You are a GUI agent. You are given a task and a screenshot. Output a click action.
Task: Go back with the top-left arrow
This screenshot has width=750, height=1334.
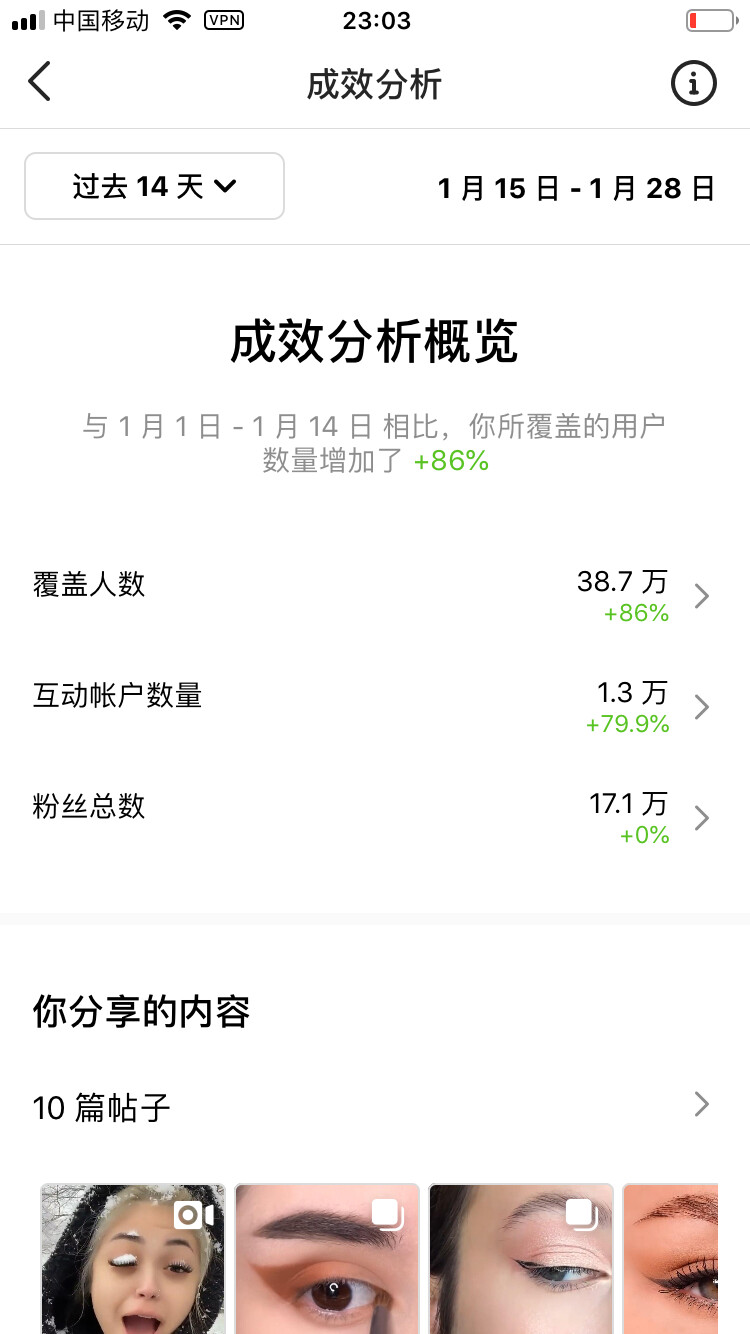(x=39, y=83)
